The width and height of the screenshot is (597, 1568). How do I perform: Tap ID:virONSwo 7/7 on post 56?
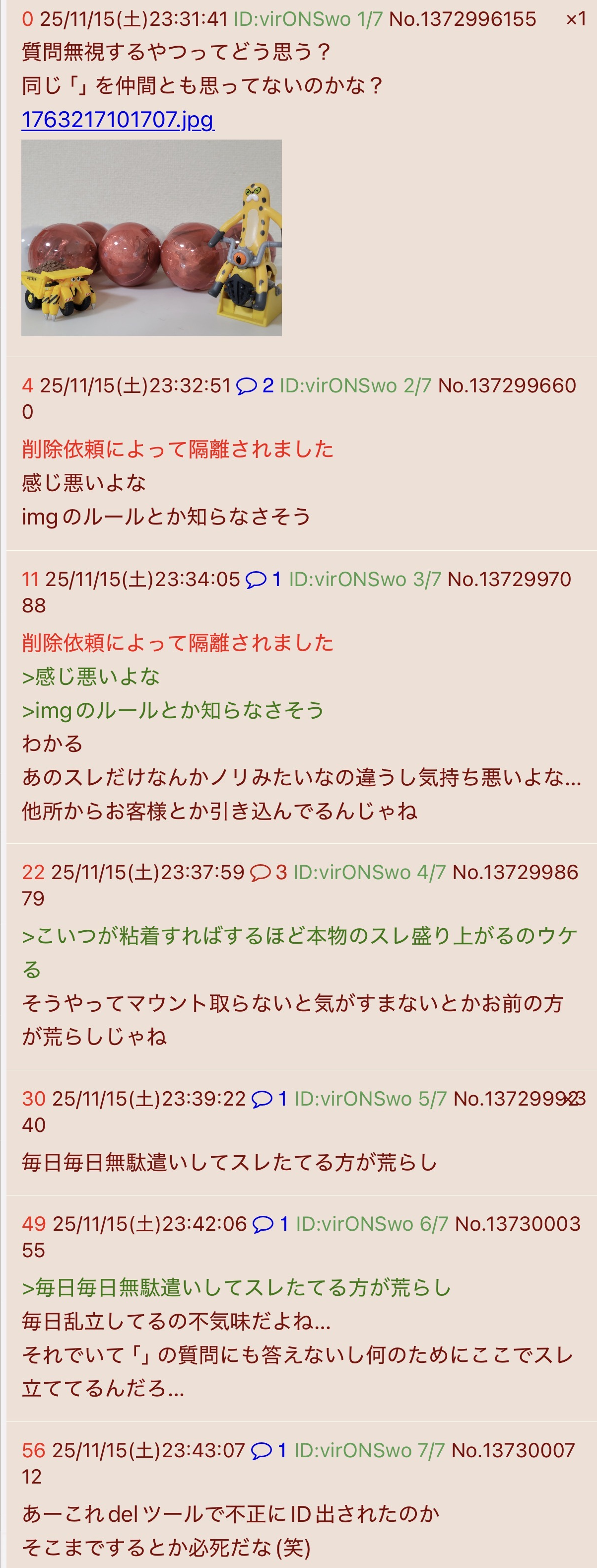(x=370, y=1450)
